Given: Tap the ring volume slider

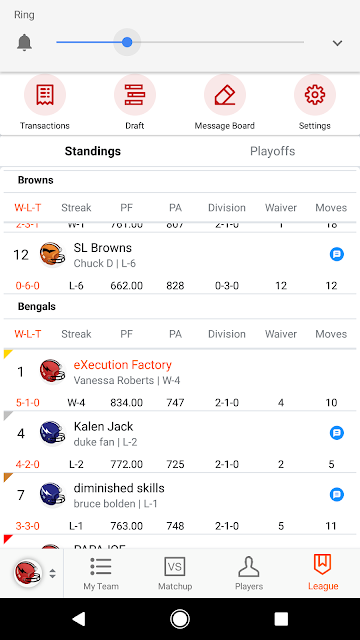Looking at the screenshot, I should pyautogui.click(x=180, y=42).
